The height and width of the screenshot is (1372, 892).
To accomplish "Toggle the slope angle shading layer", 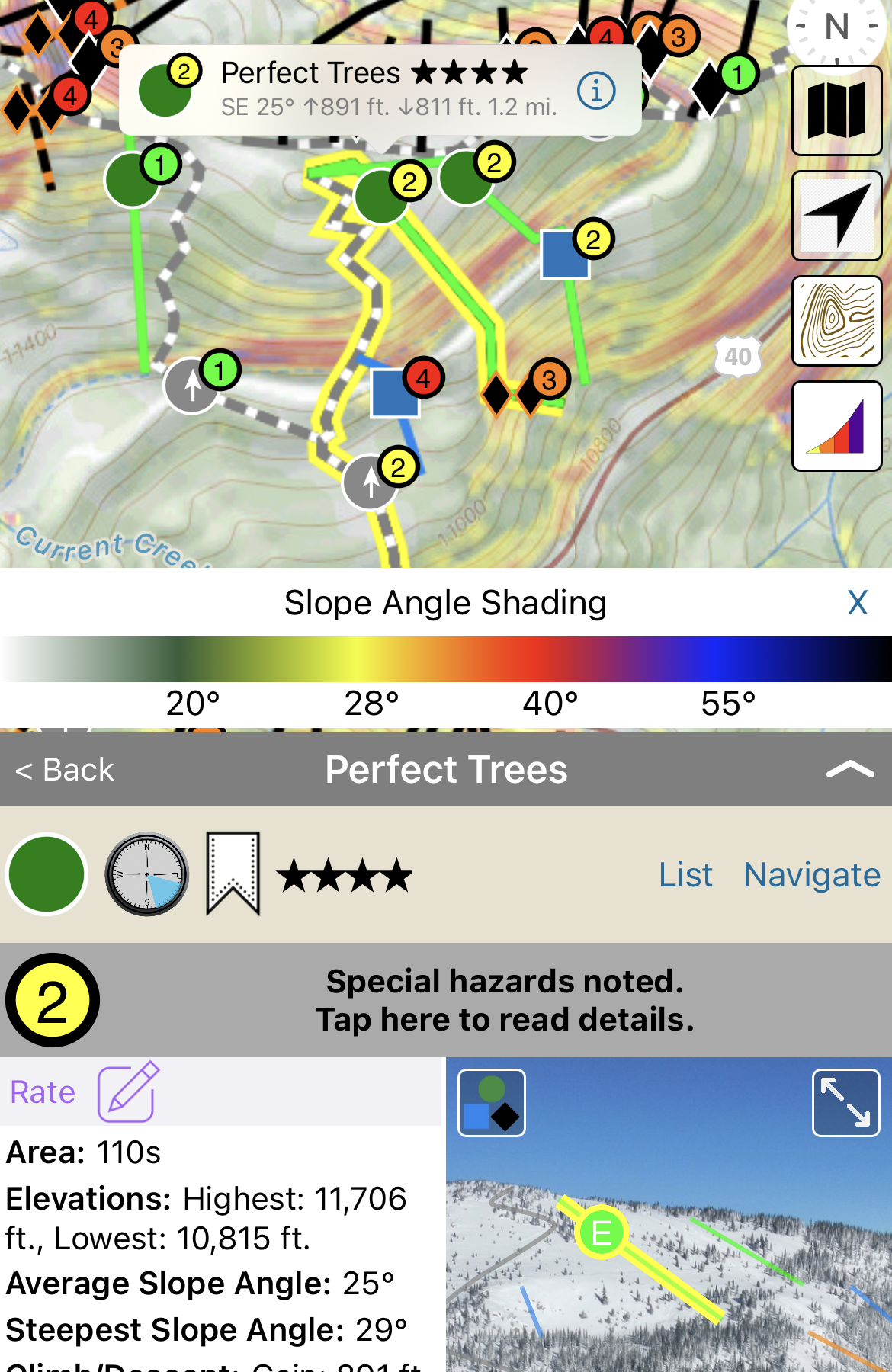I will 836,426.
